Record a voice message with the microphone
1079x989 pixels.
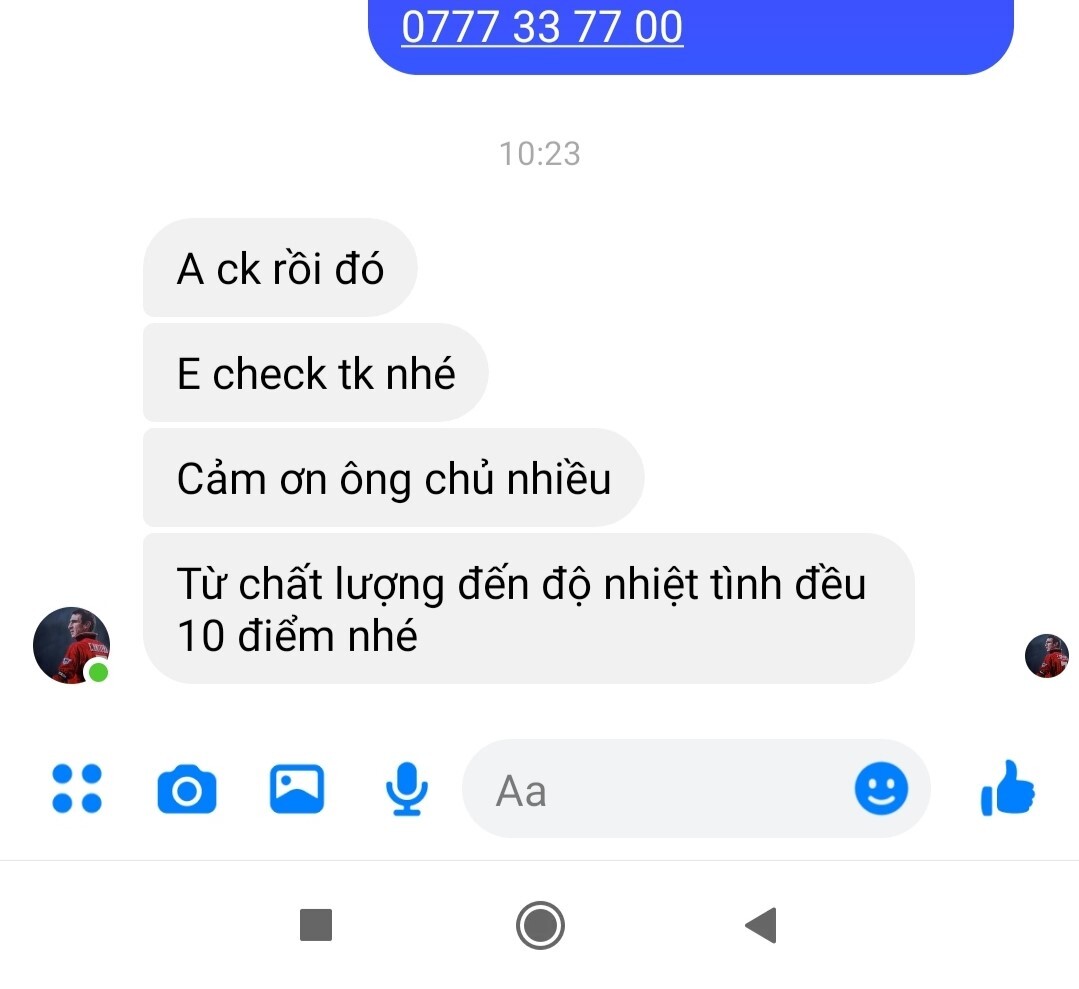[x=406, y=789]
